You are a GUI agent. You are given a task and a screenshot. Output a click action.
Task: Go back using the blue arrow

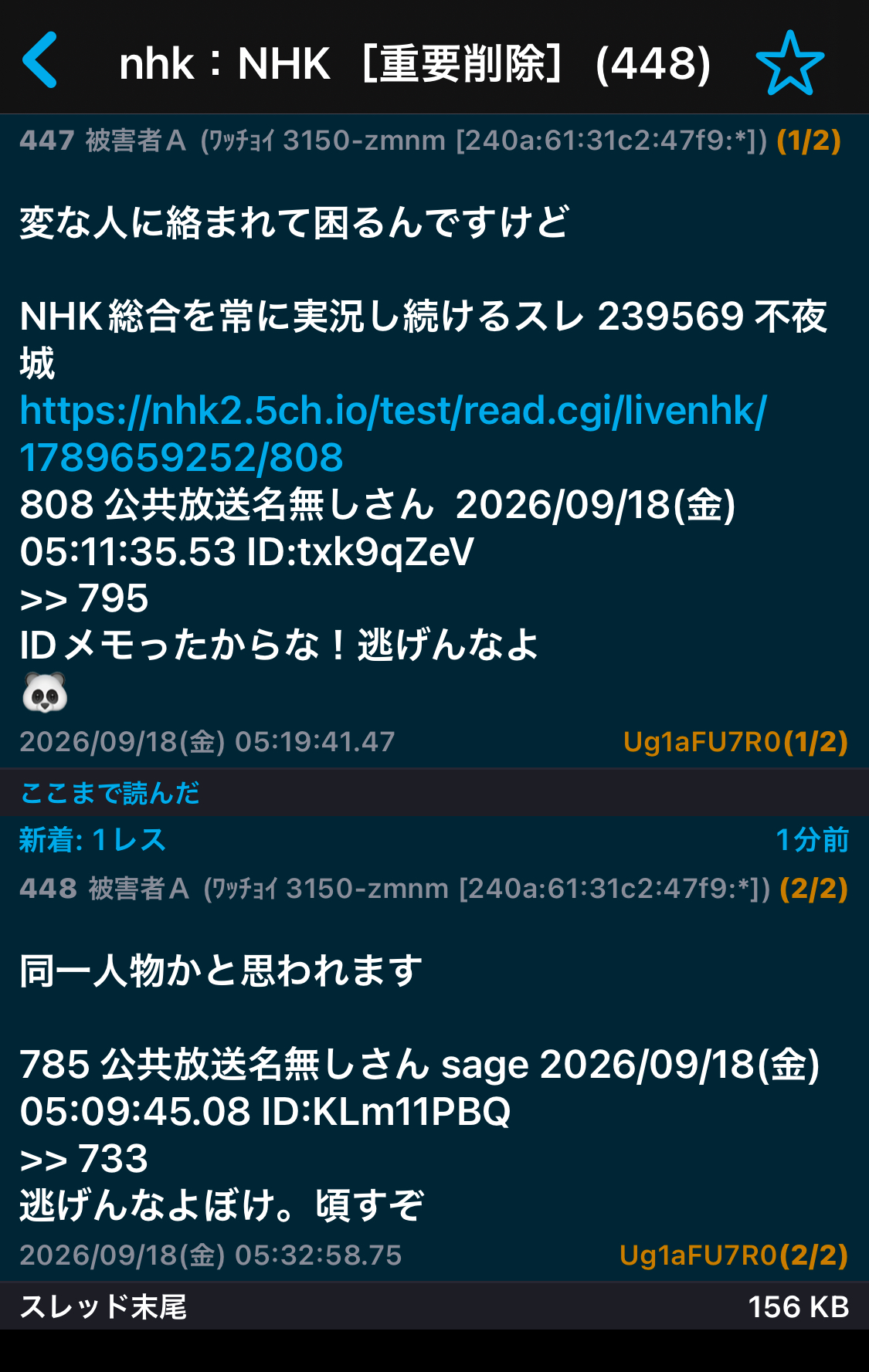40,60
